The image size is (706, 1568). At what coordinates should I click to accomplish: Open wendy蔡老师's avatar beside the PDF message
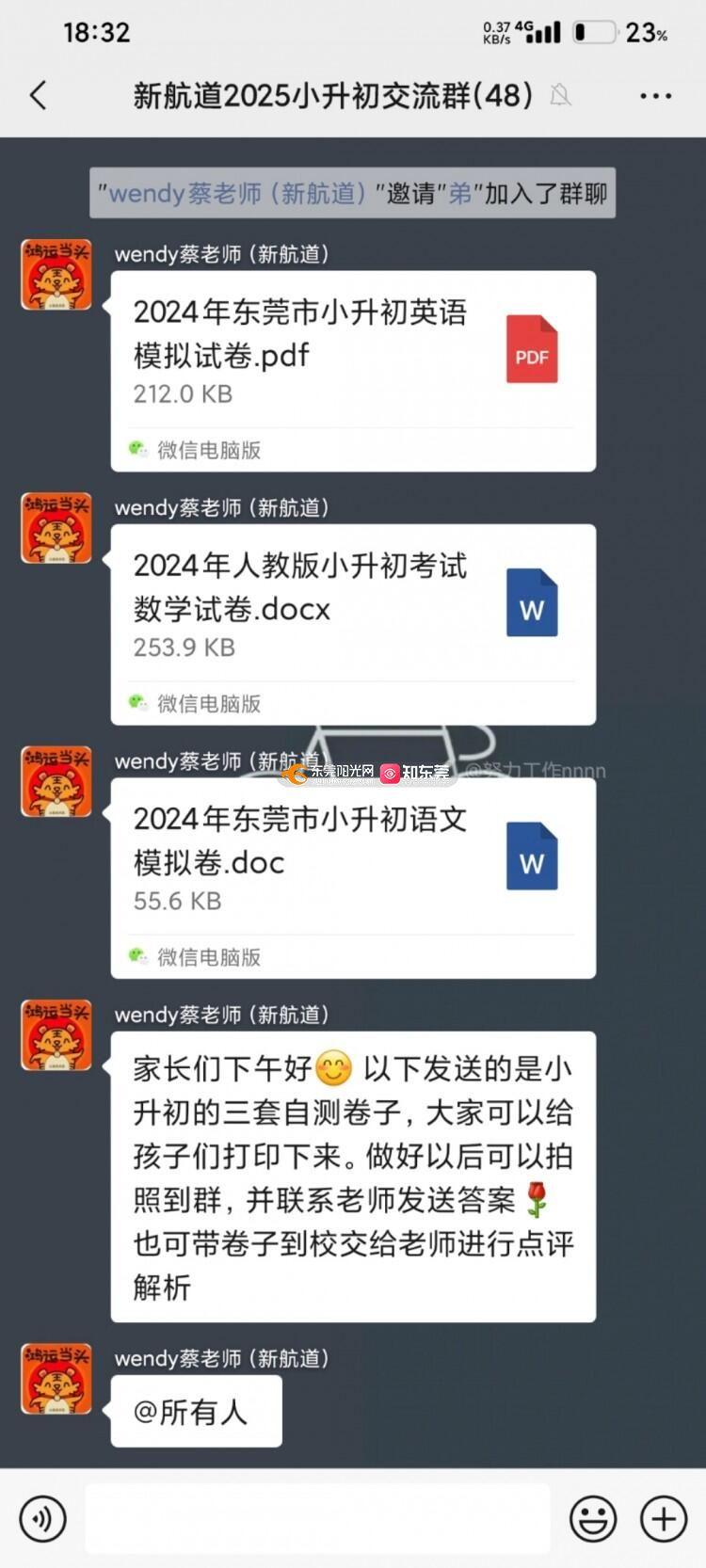pos(56,275)
